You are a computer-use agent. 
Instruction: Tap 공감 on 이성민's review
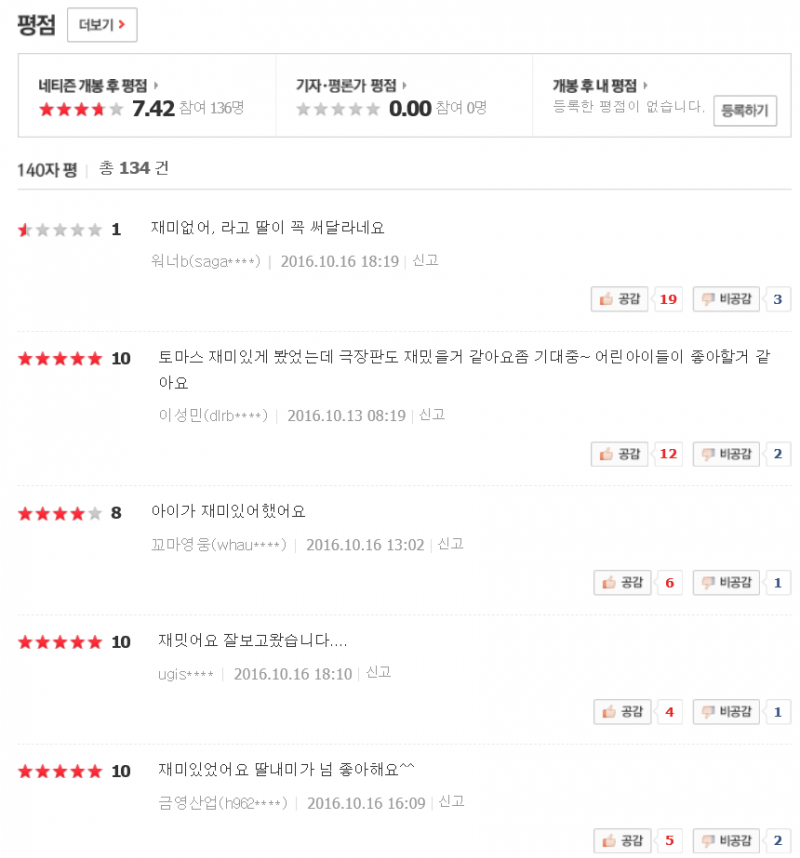point(621,453)
